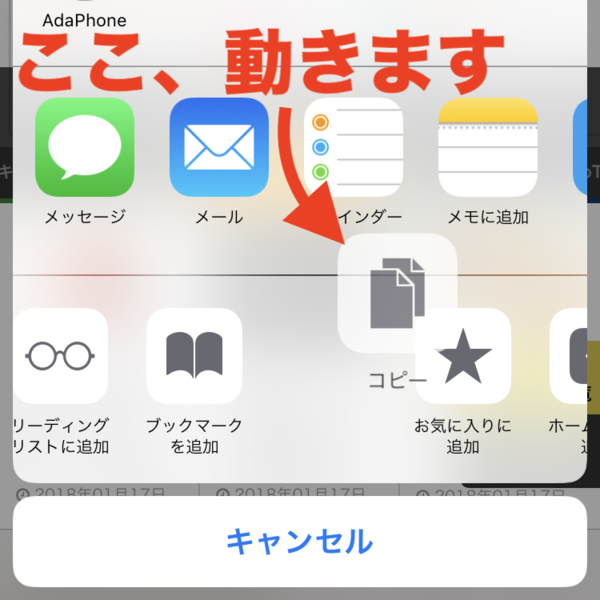Add the page to the Reading List

click(x=60, y=356)
